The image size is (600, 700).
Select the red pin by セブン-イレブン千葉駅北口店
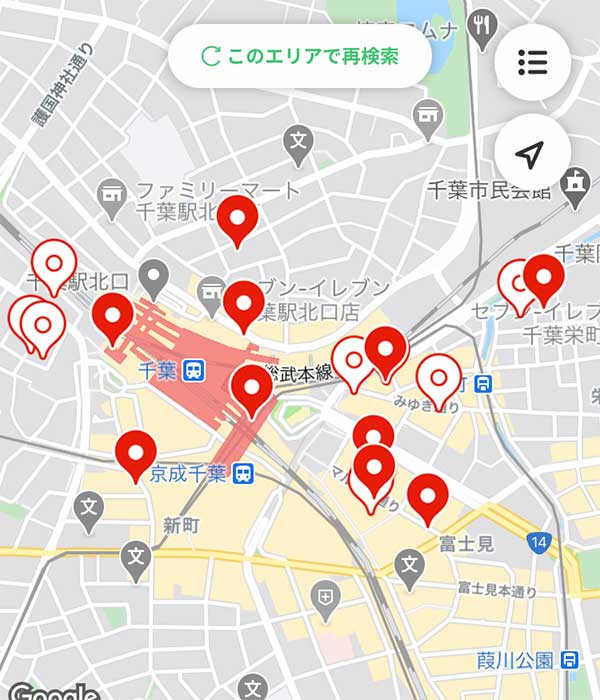243,302
